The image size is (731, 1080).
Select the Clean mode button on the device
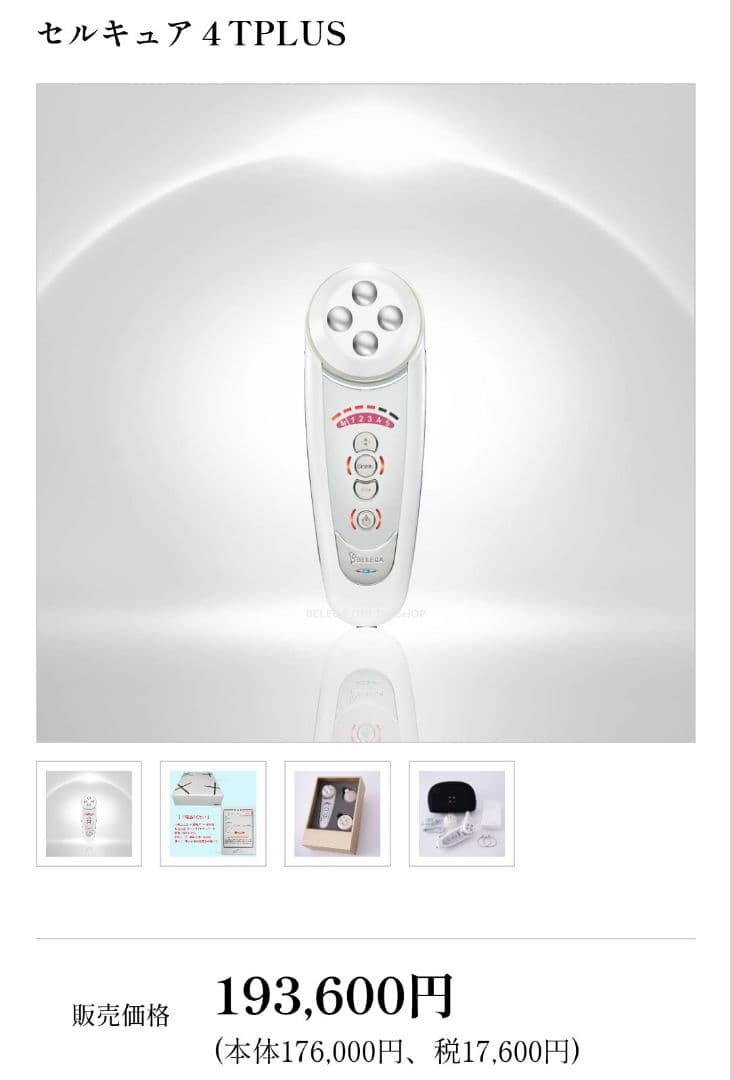pyautogui.click(x=365, y=468)
